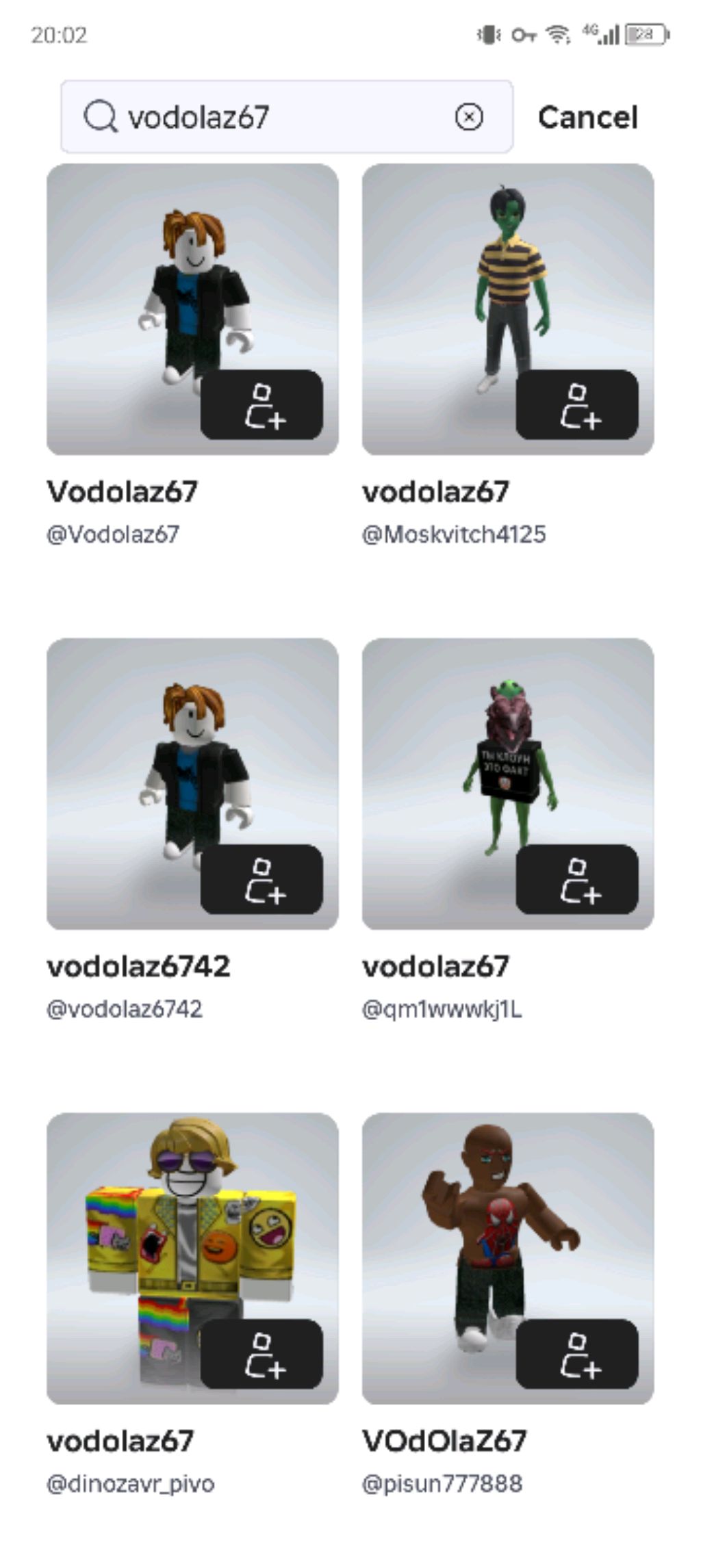Add @vodolaz6742 as a friend

click(262, 880)
